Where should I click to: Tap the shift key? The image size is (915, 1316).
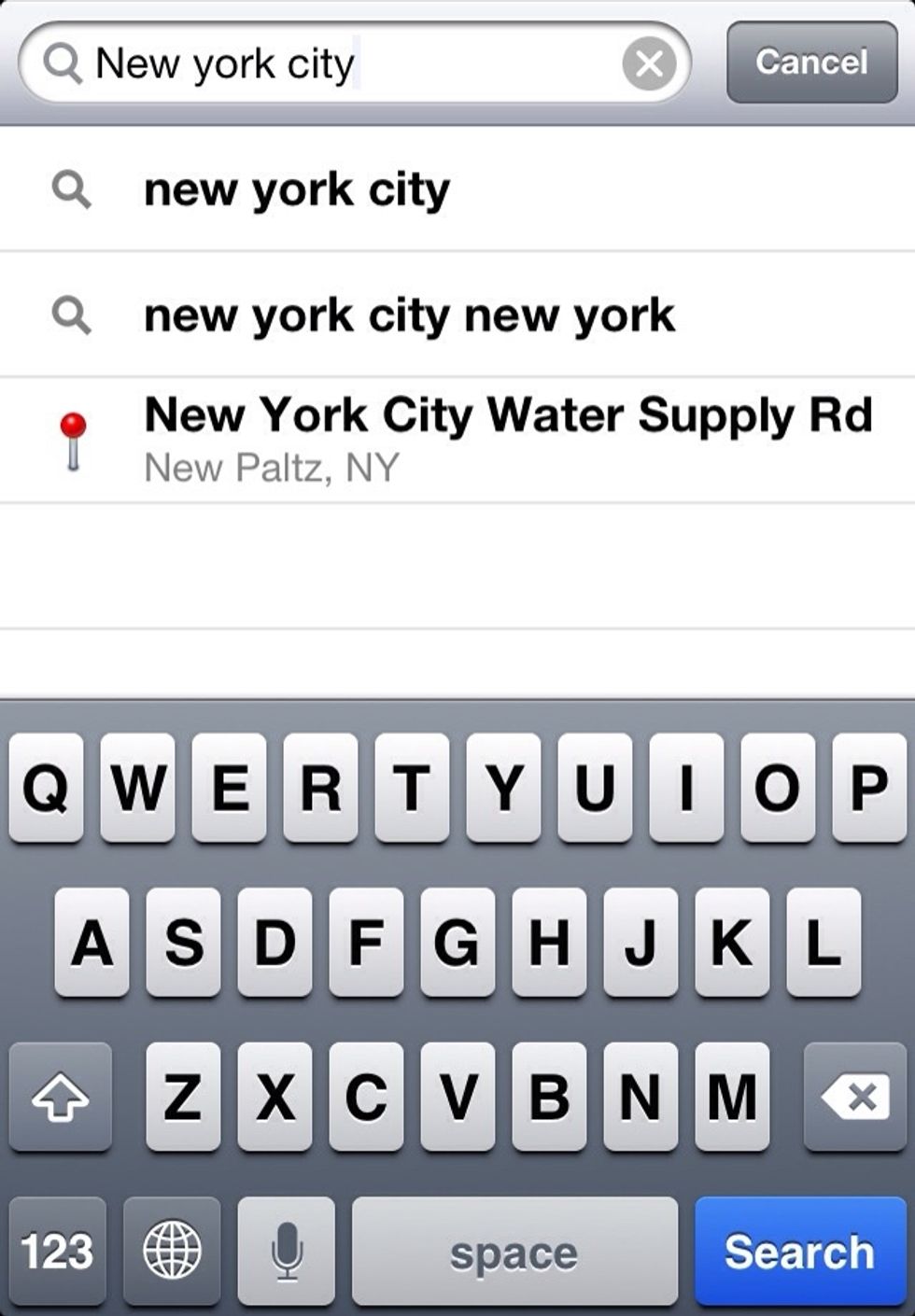pos(61,1097)
